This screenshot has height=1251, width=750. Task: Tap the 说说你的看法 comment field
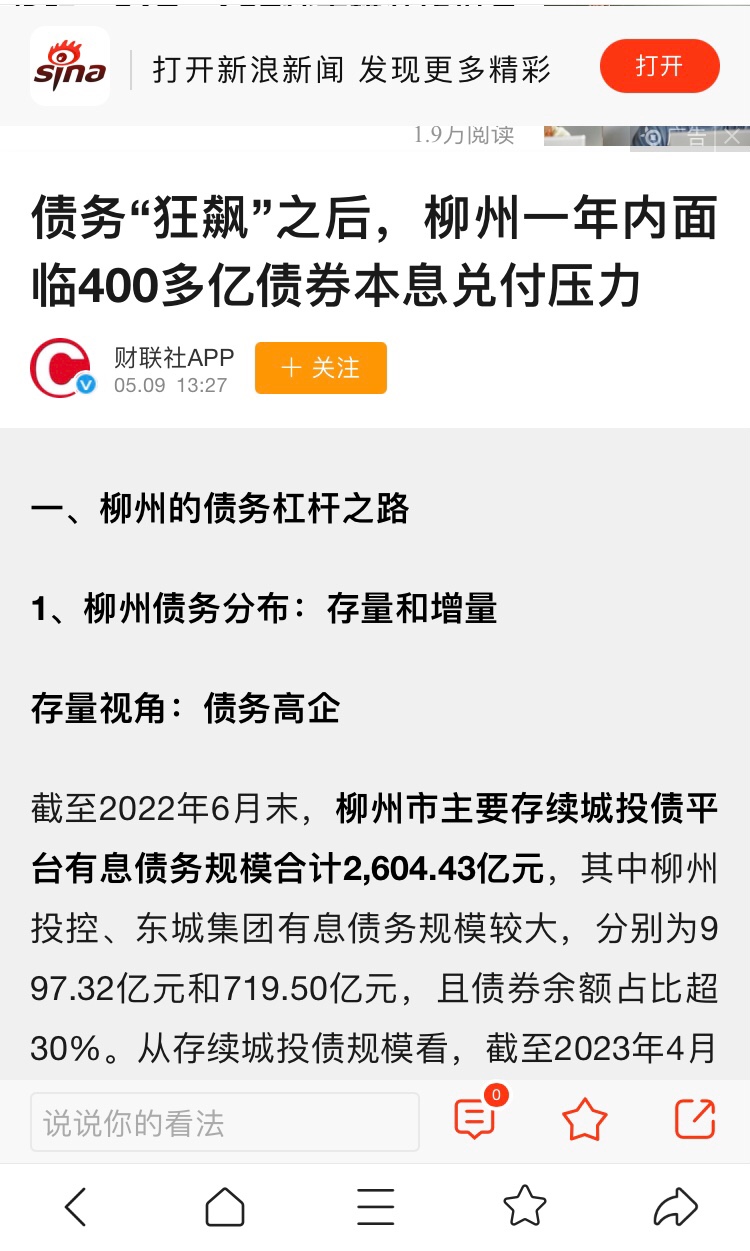tap(225, 1122)
